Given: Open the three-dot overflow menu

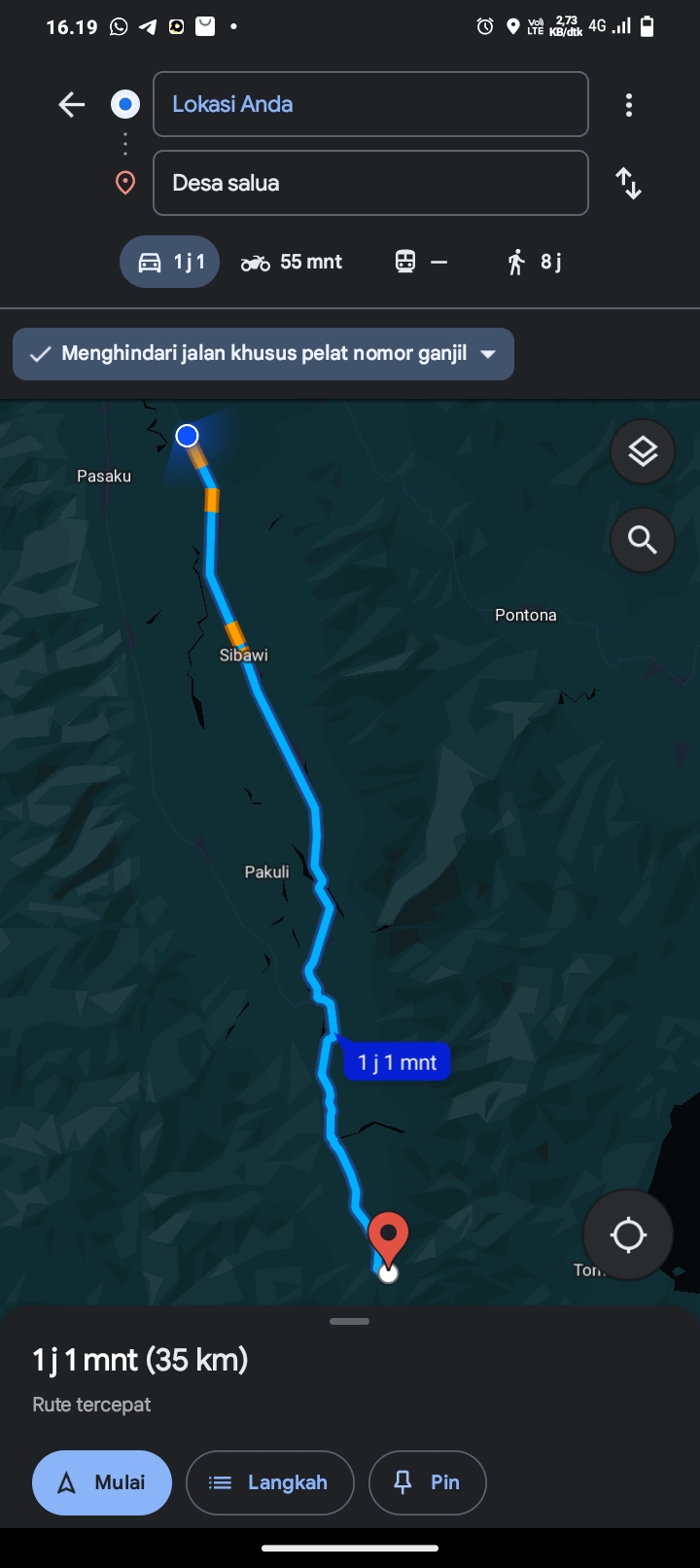Looking at the screenshot, I should tap(629, 104).
